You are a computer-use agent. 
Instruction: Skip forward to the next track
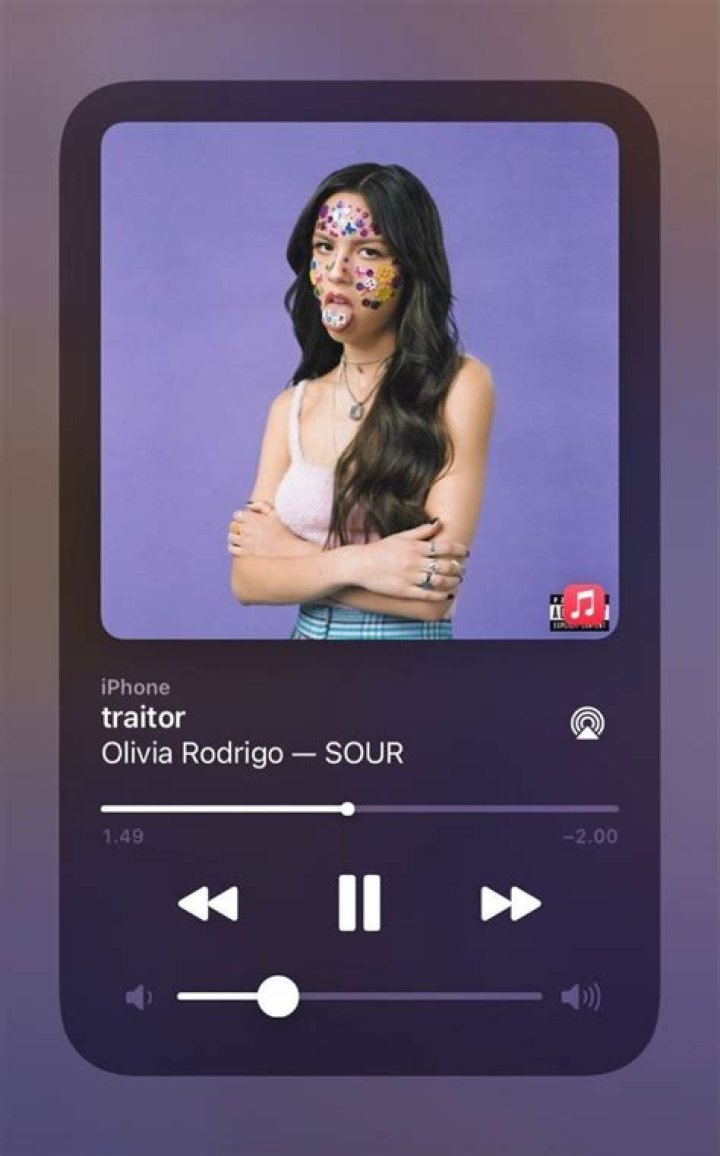pyautogui.click(x=510, y=903)
